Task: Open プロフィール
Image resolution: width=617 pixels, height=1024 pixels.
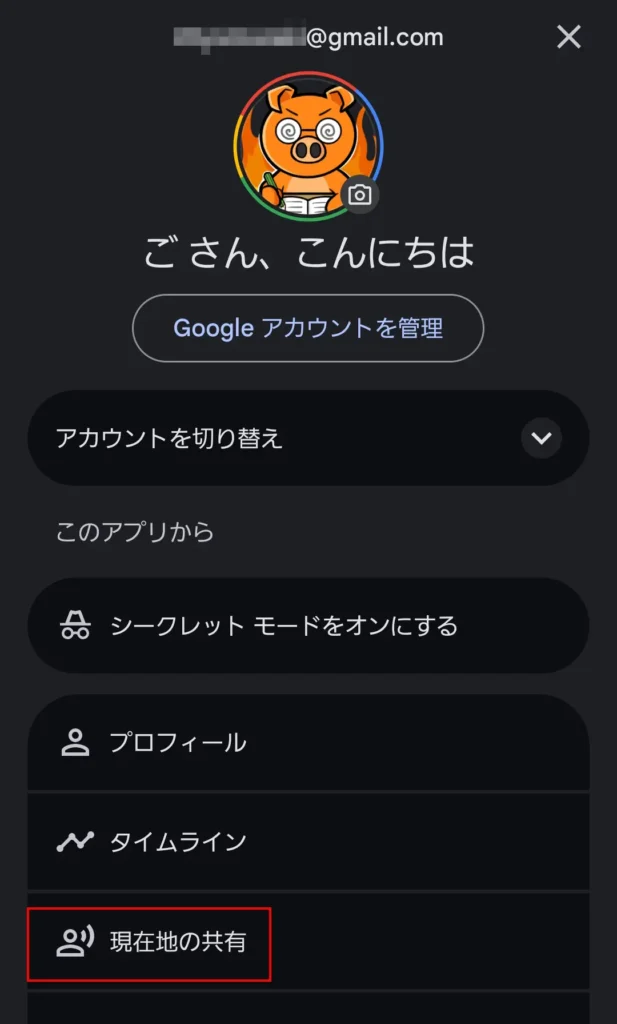Action: click(x=308, y=743)
